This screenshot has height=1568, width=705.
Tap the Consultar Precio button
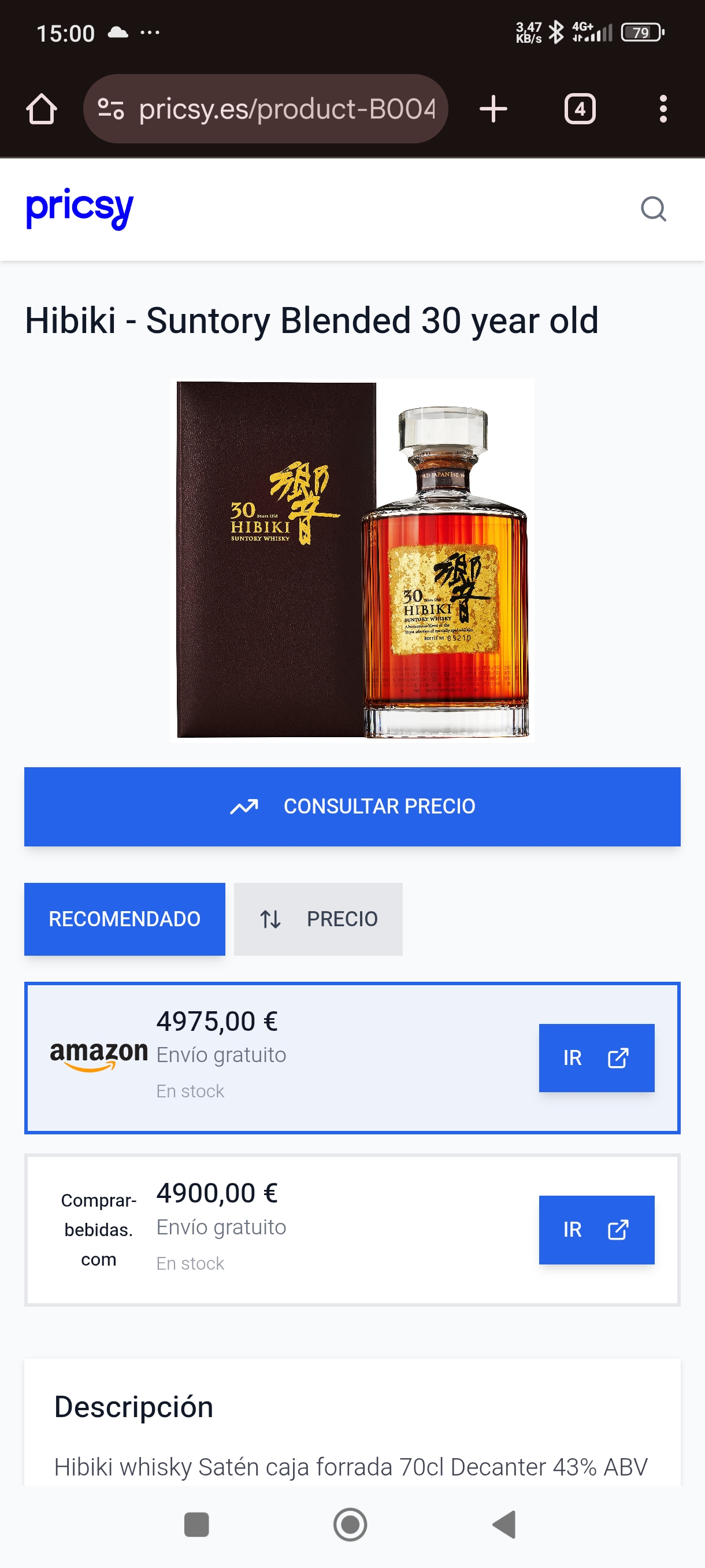(x=352, y=806)
